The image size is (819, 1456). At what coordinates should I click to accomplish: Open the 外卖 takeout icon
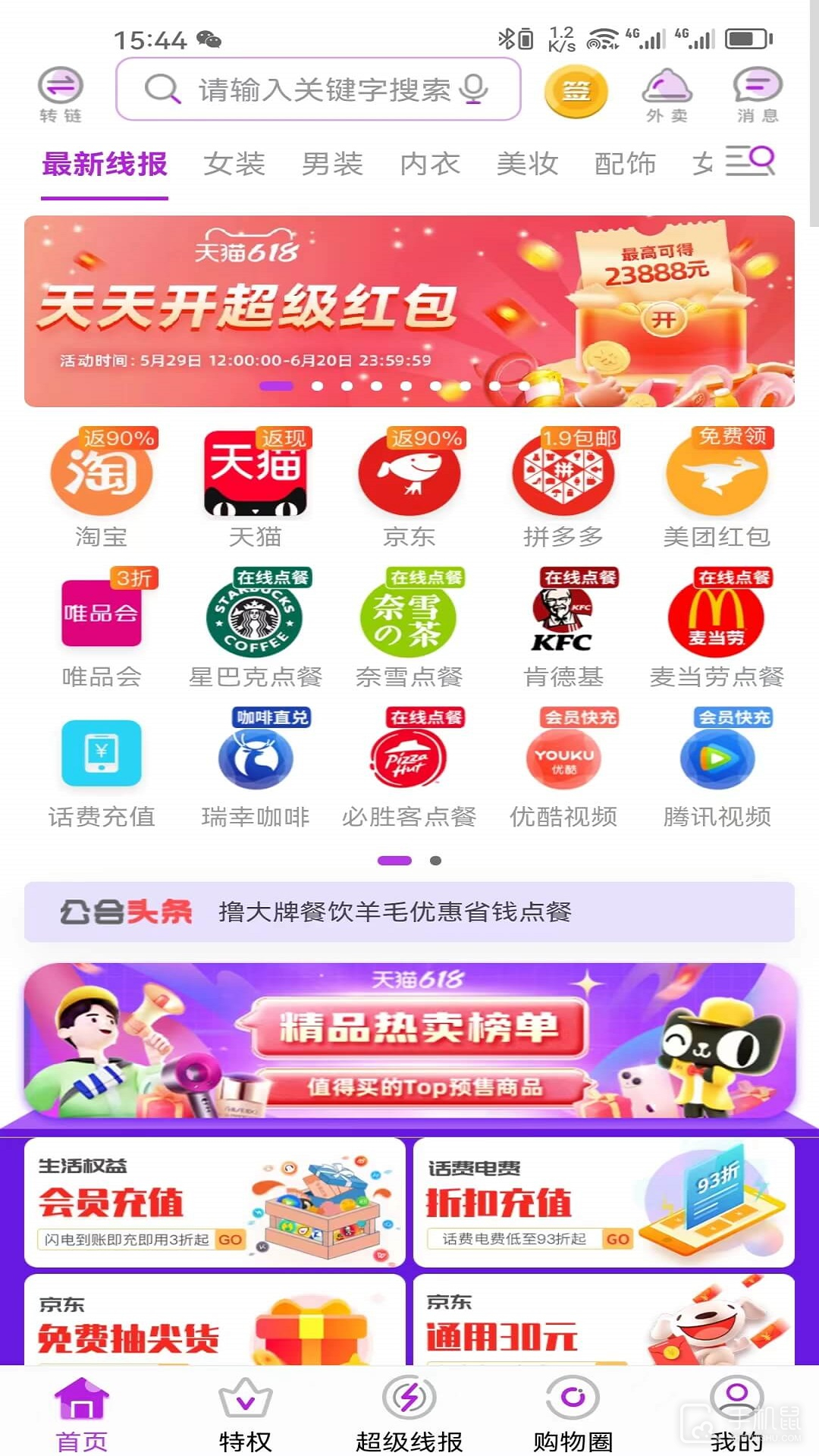(667, 94)
